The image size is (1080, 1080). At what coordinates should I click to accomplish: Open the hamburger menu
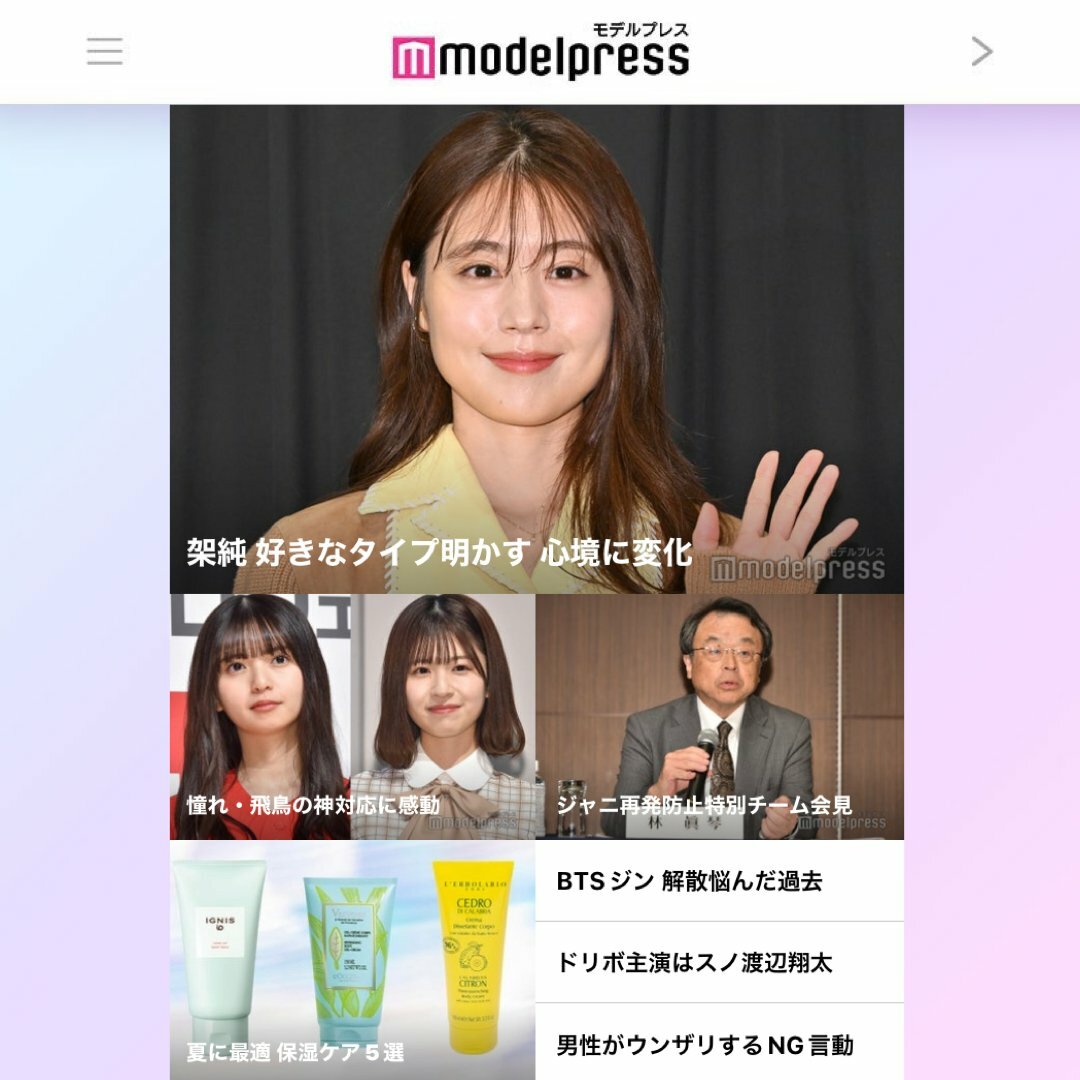[105, 51]
